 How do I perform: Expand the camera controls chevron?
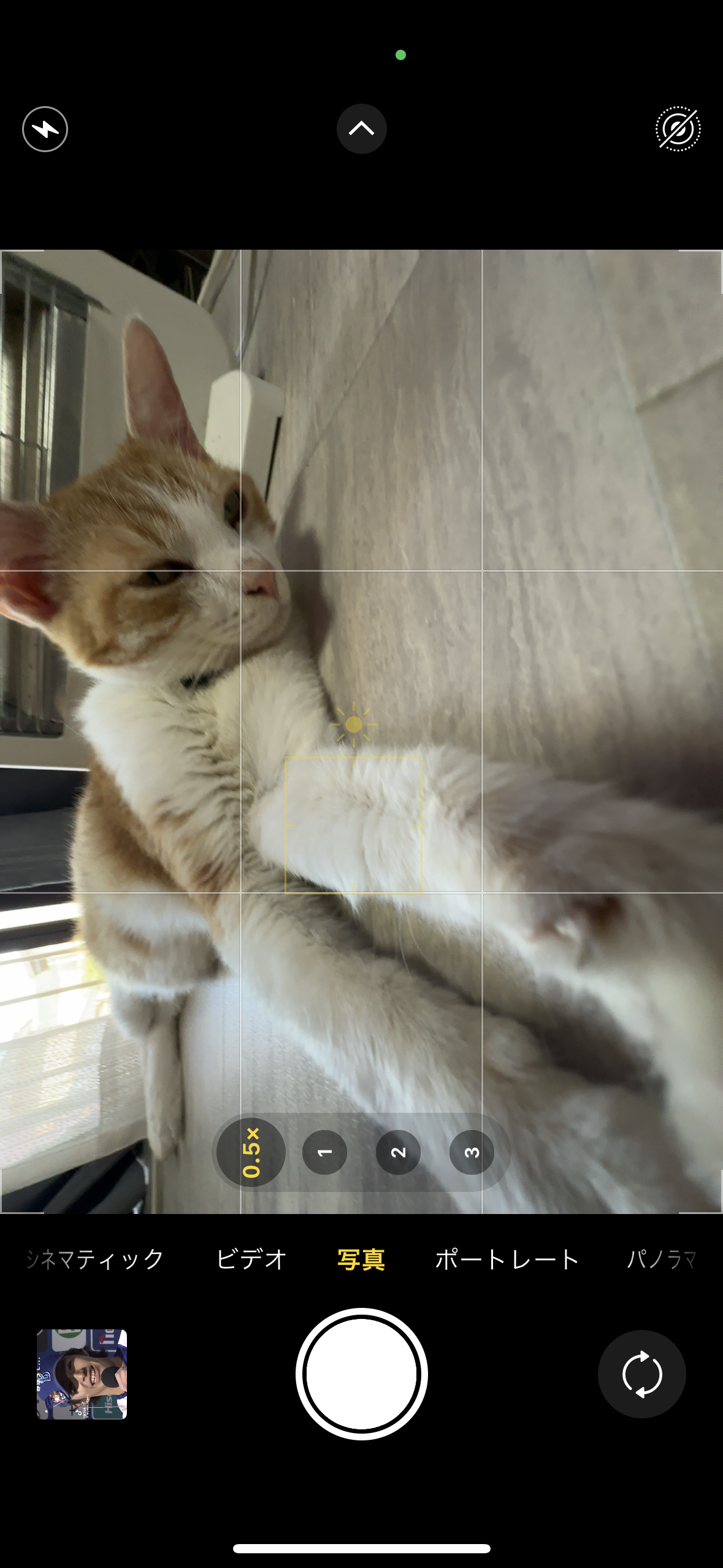361,128
